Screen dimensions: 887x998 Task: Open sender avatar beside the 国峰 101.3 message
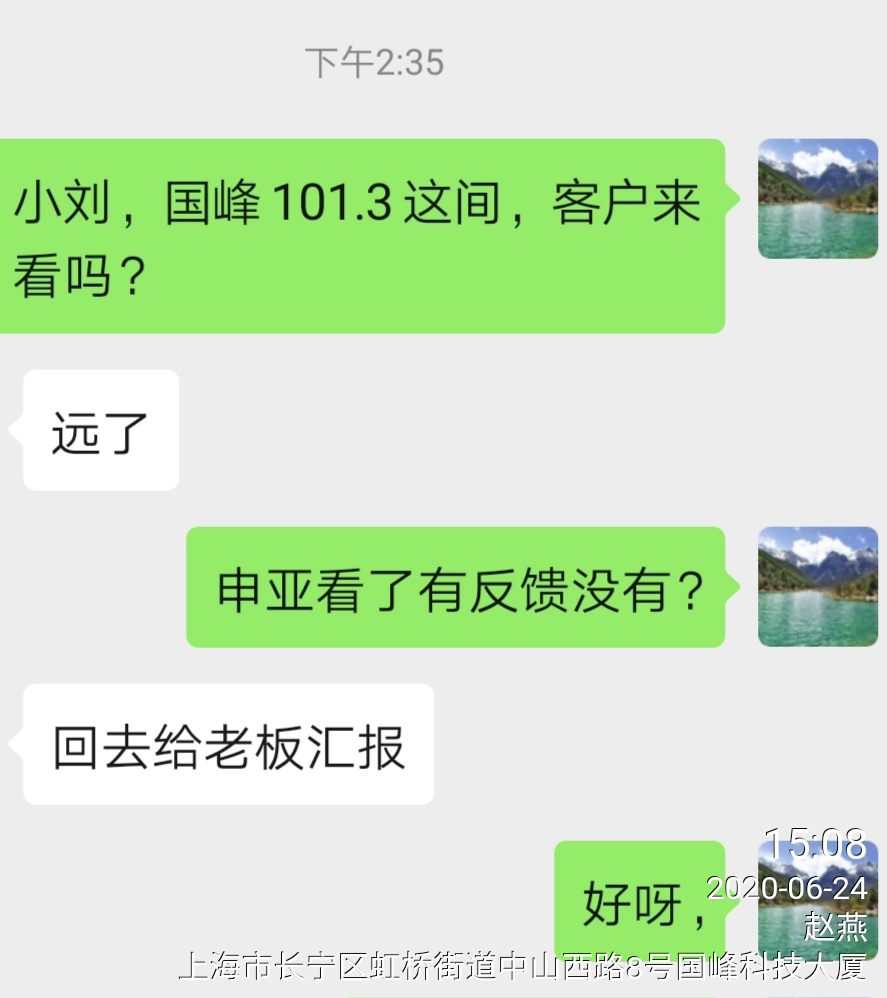[x=817, y=199]
